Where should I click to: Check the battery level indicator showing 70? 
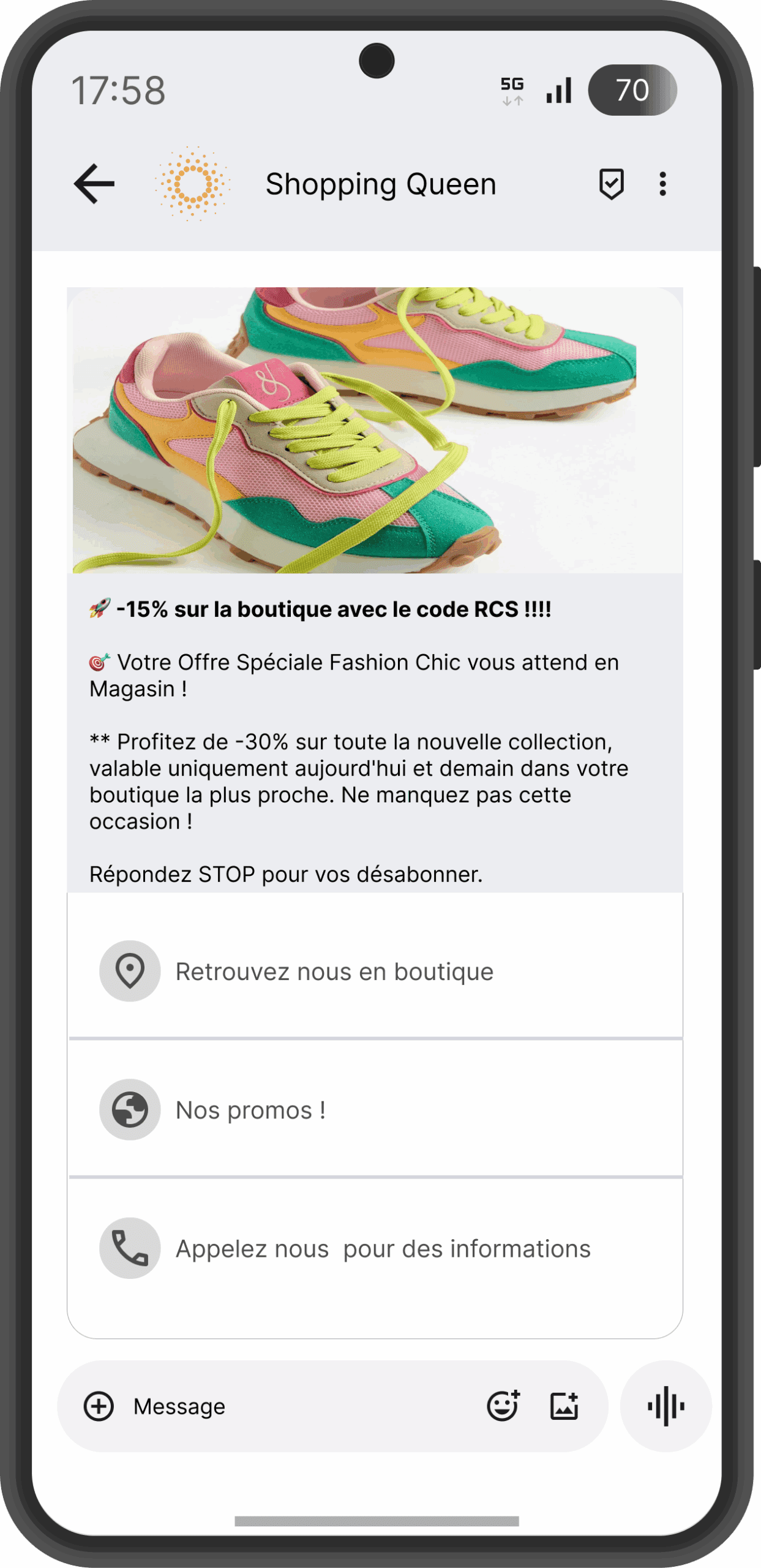[634, 91]
